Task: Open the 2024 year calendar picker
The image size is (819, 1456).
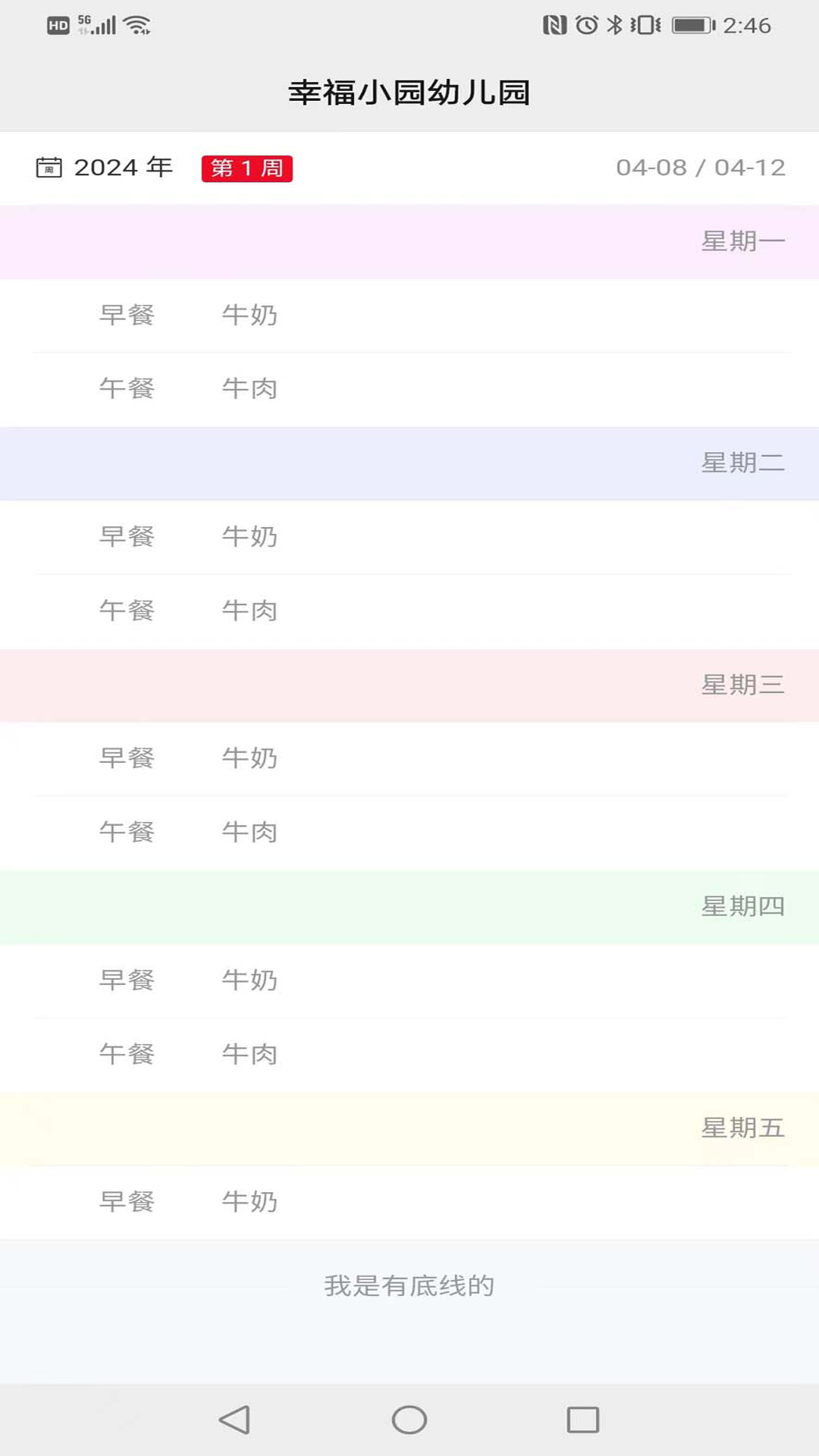Action: click(105, 168)
